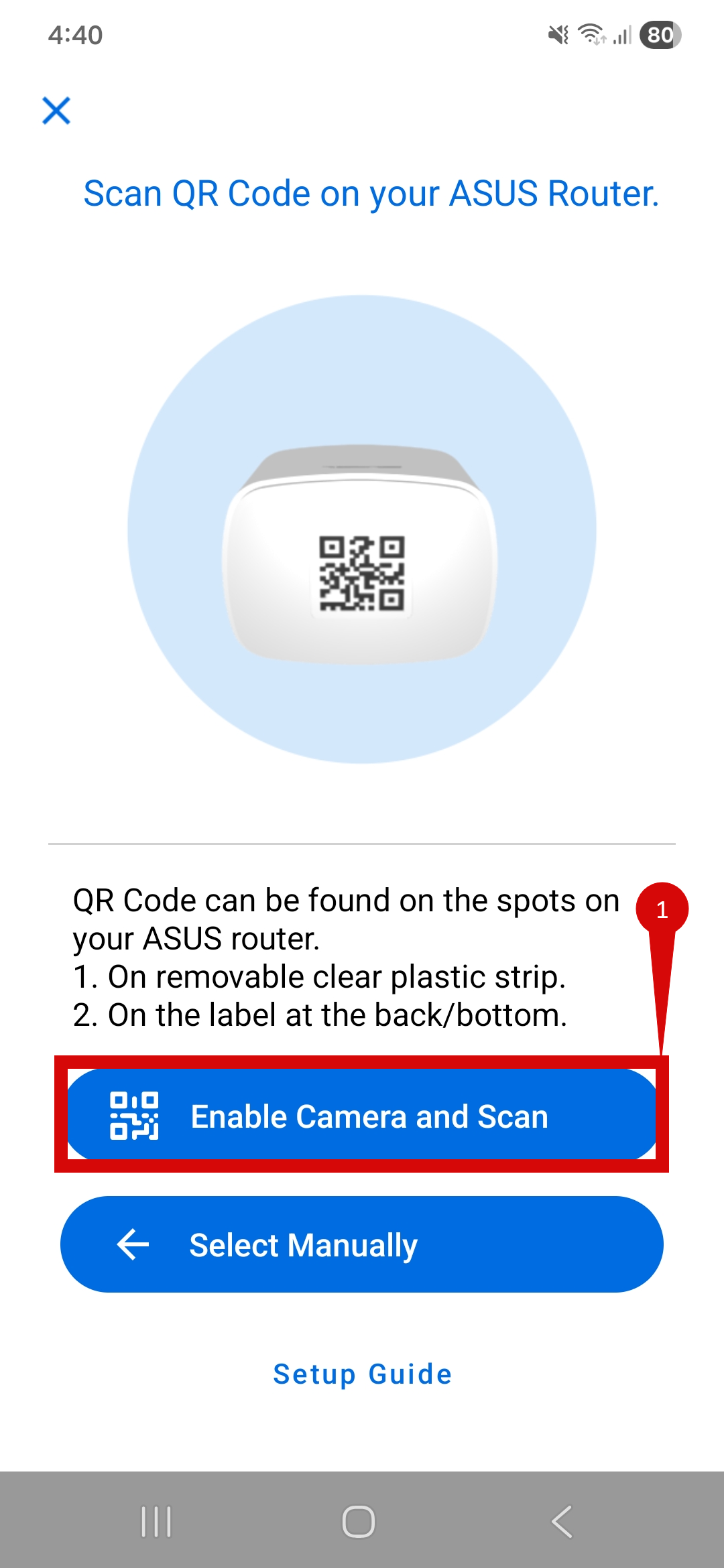Open the Setup Guide link
The image size is (724, 1568).
[362, 1374]
